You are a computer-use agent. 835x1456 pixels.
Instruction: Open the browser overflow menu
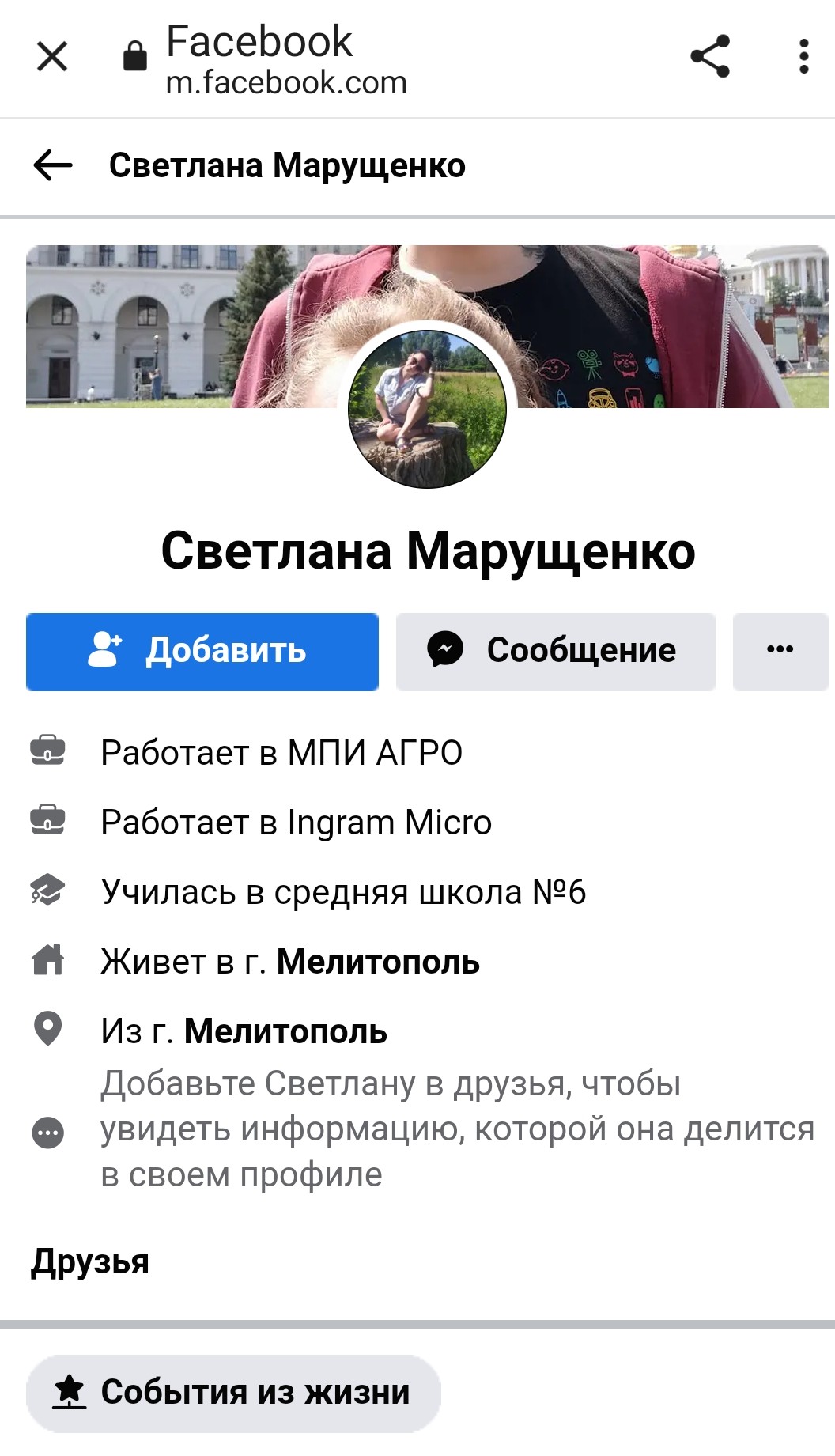coord(803,57)
